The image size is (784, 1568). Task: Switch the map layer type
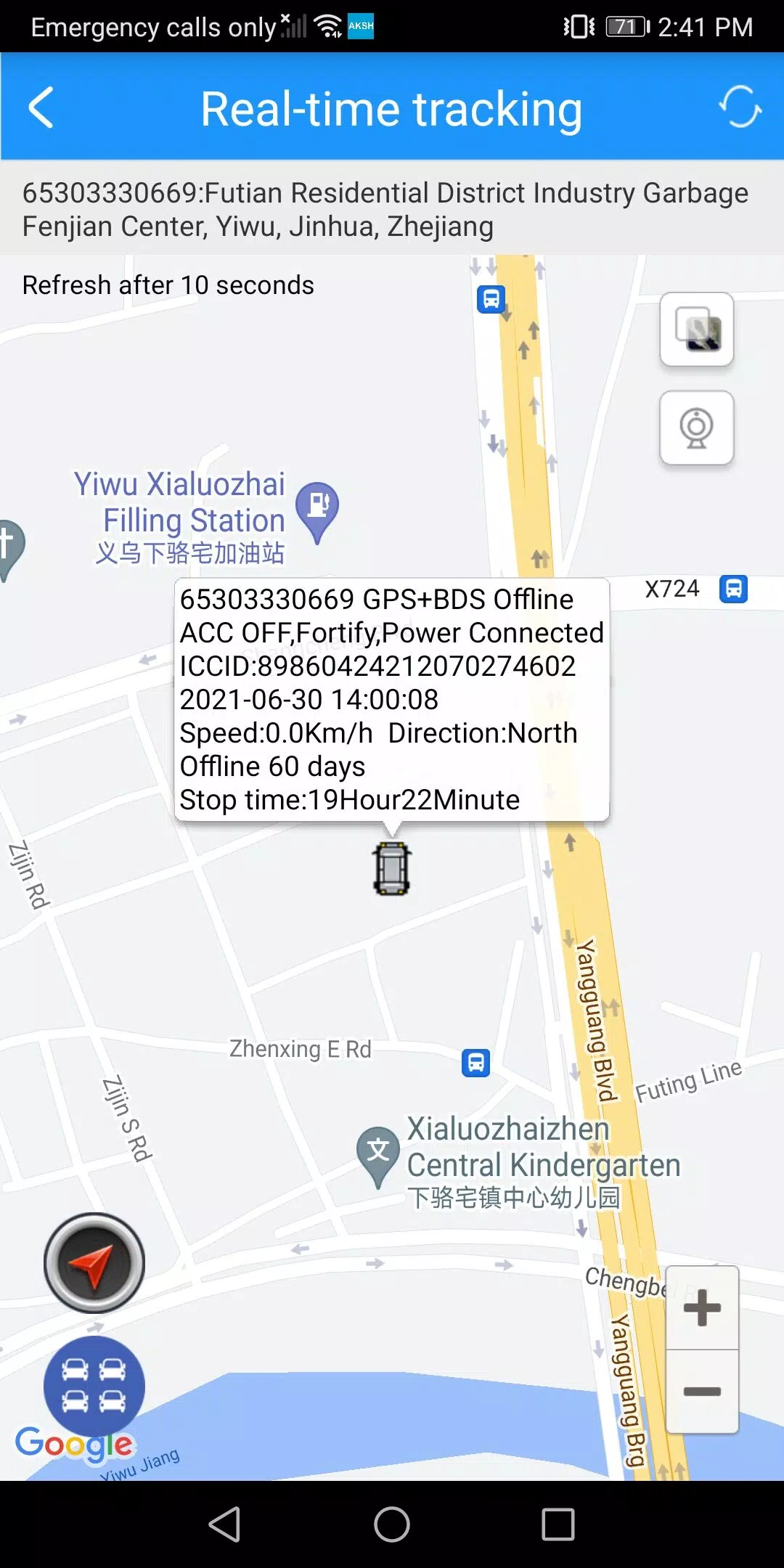click(696, 330)
